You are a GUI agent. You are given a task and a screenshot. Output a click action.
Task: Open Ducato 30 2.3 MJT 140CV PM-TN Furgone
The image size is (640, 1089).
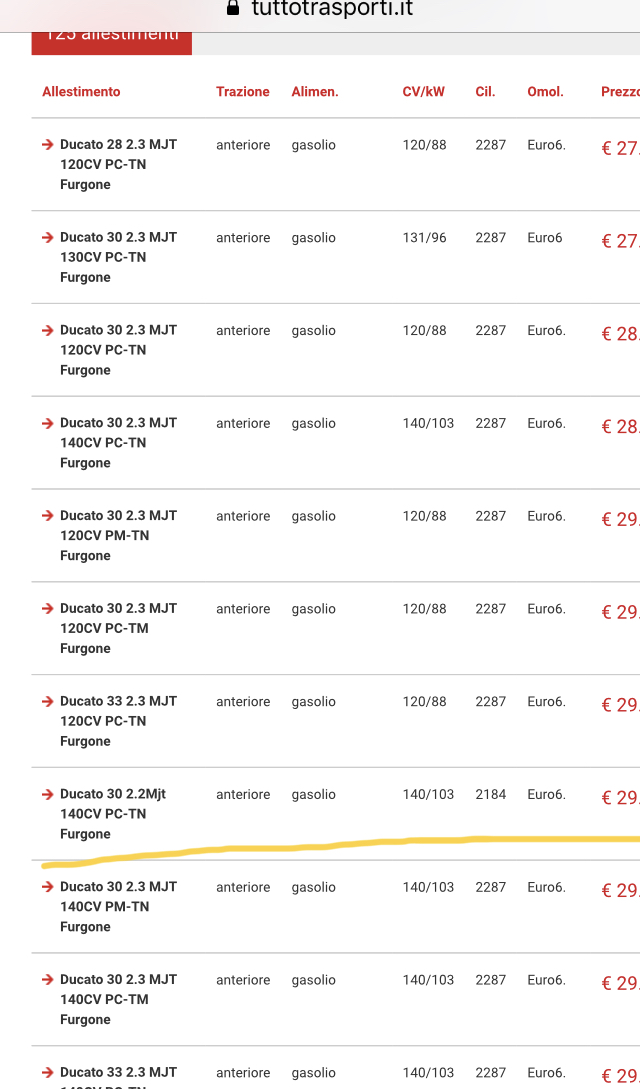point(118,906)
